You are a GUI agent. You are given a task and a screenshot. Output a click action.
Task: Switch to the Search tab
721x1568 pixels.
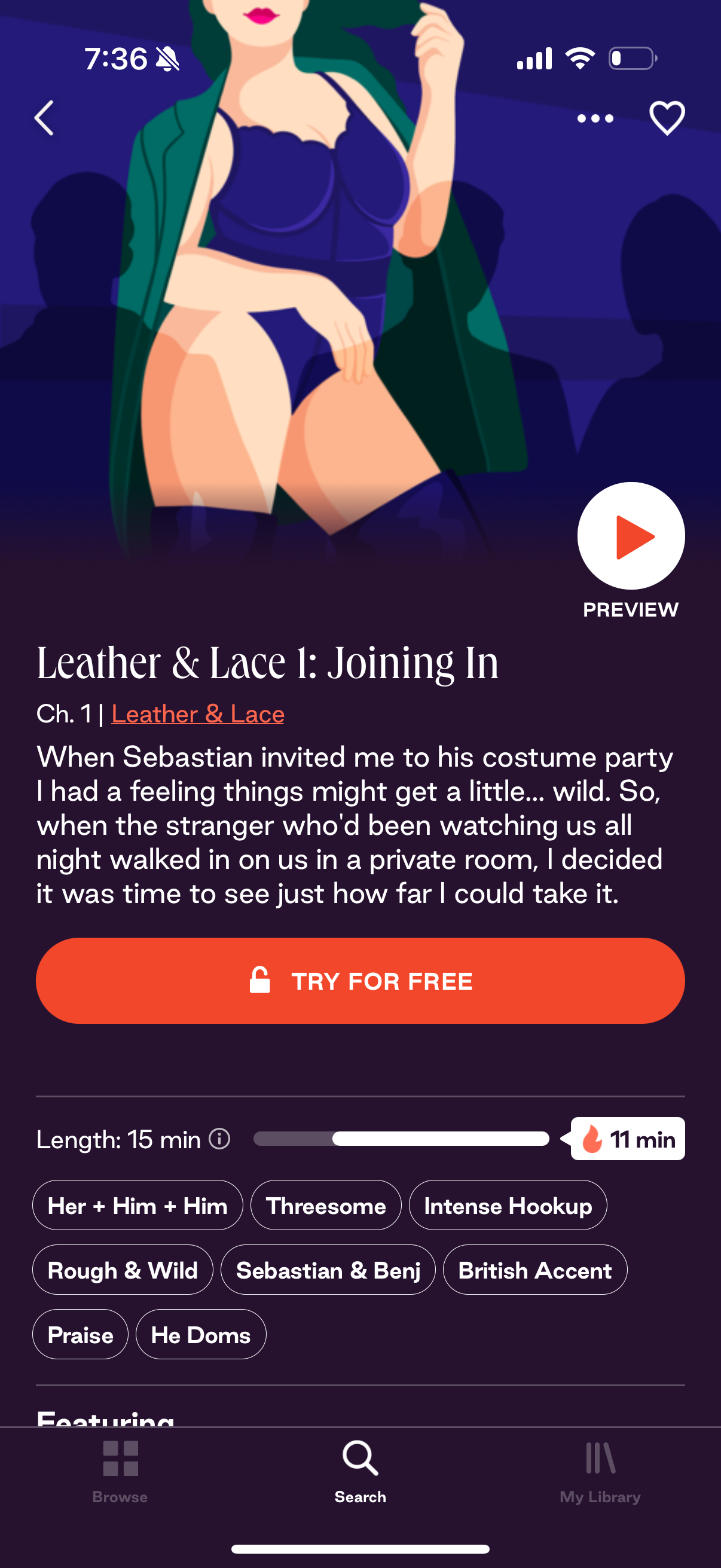[360, 1471]
